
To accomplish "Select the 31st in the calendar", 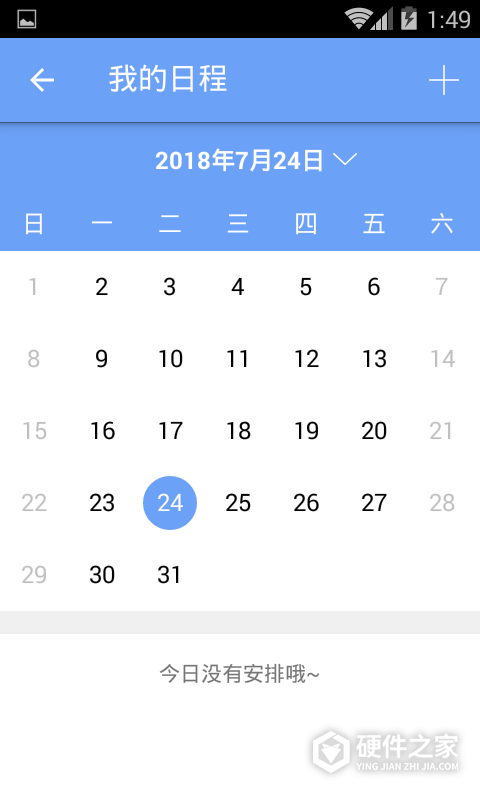I will tap(169, 574).
